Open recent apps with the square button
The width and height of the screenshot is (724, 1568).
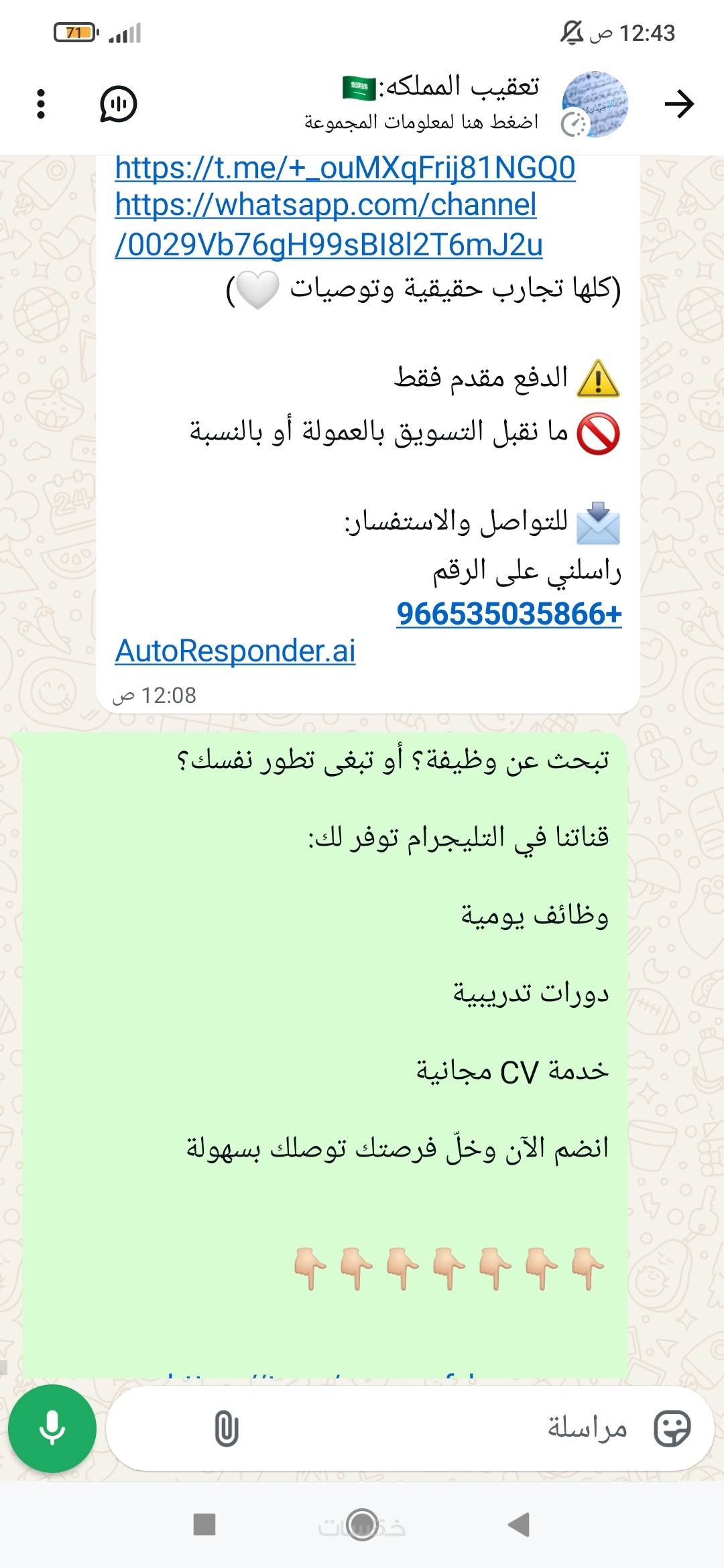(204, 1524)
